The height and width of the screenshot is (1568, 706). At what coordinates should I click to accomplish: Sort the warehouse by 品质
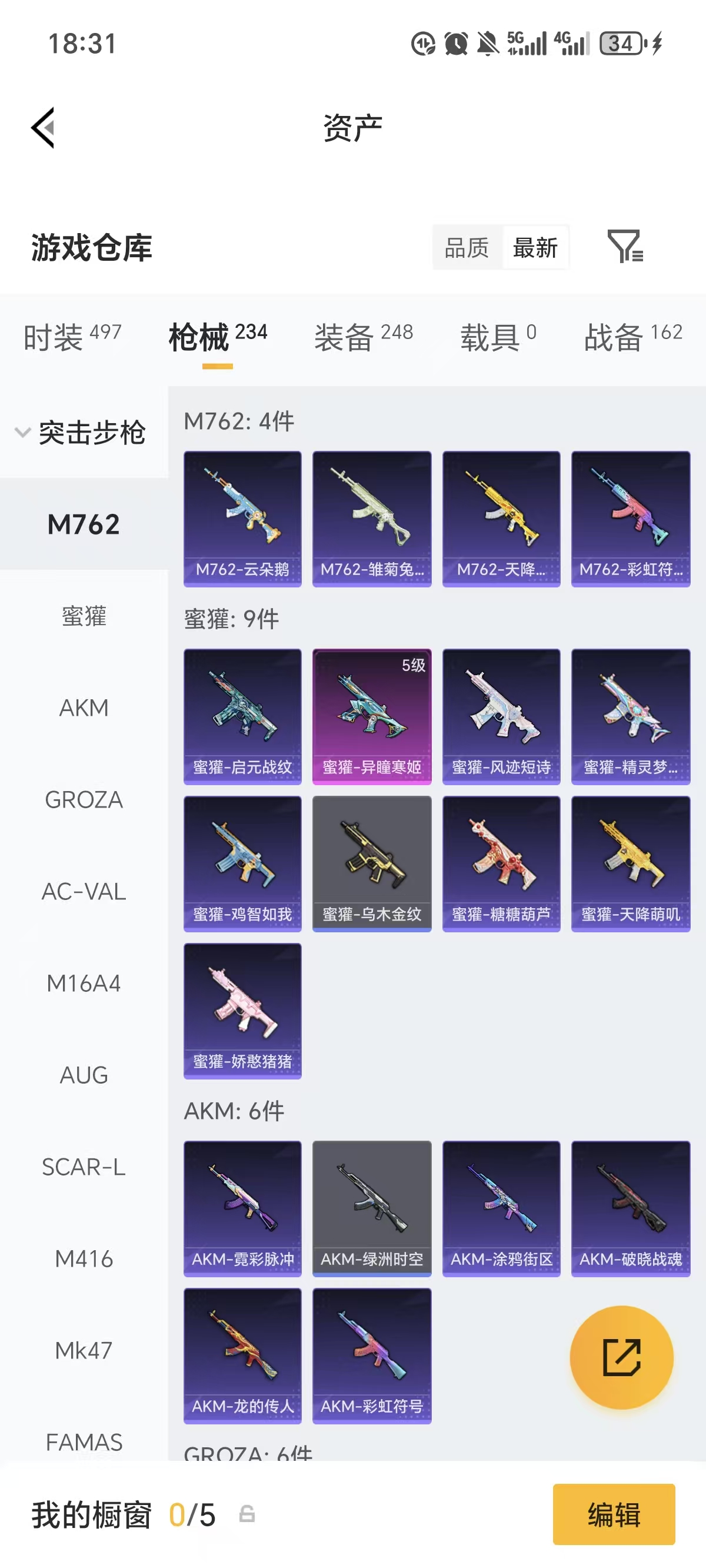coord(467,247)
